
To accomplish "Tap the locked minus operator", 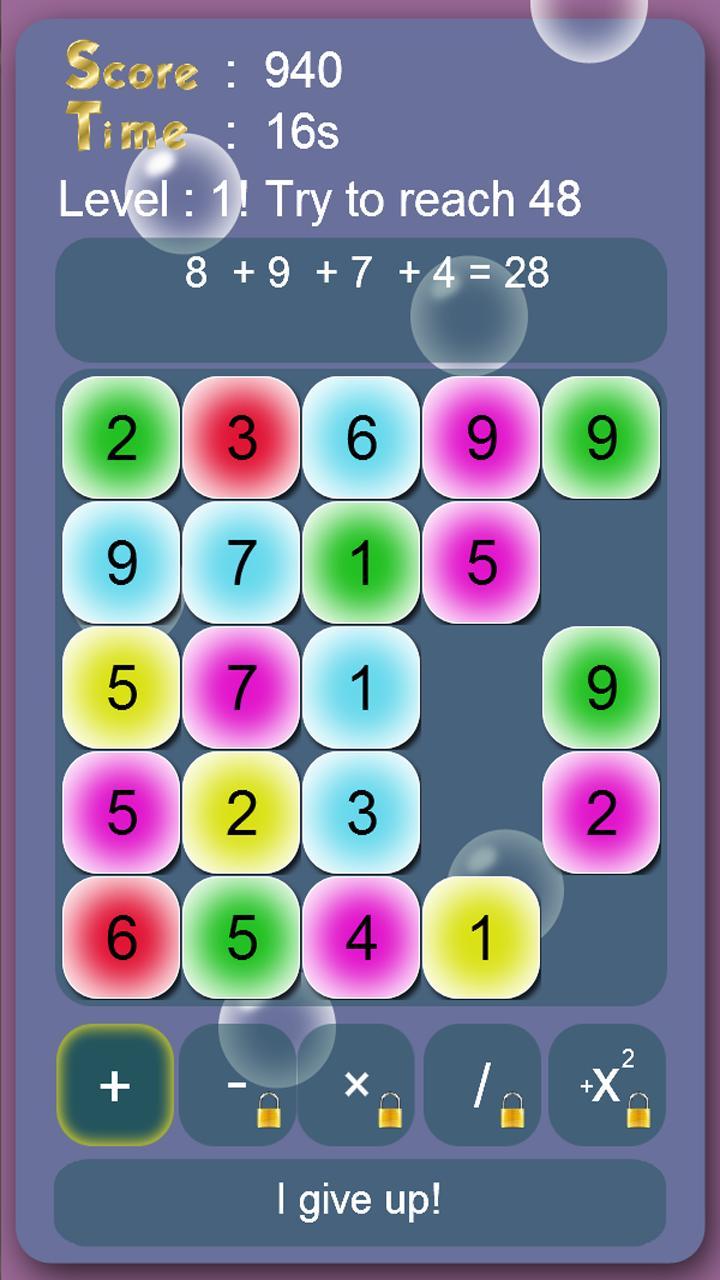I will click(x=238, y=1085).
